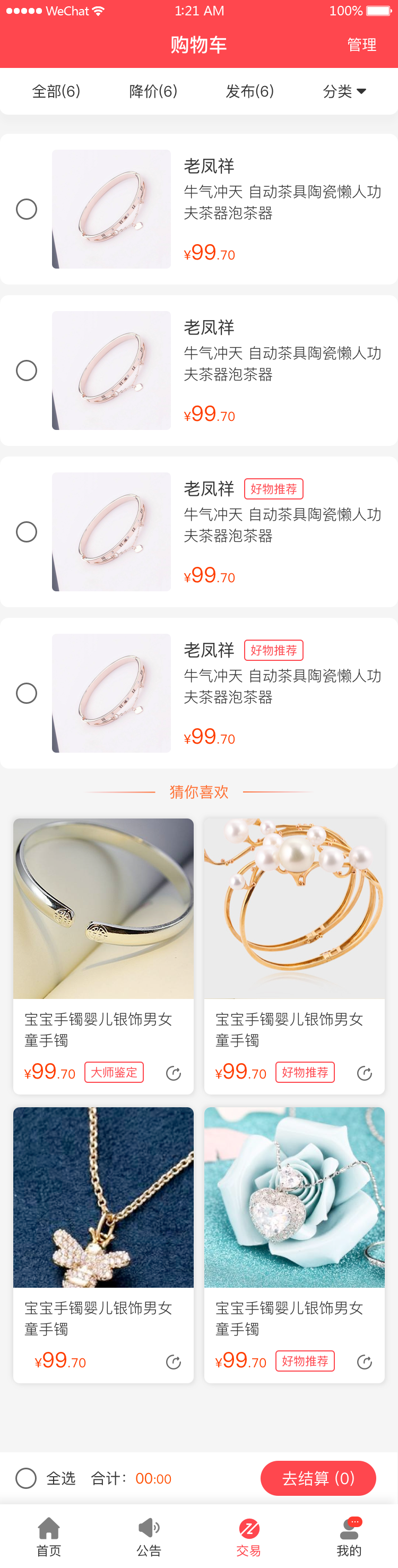
Task: Tap 管理 to manage the cart
Action: [361, 45]
